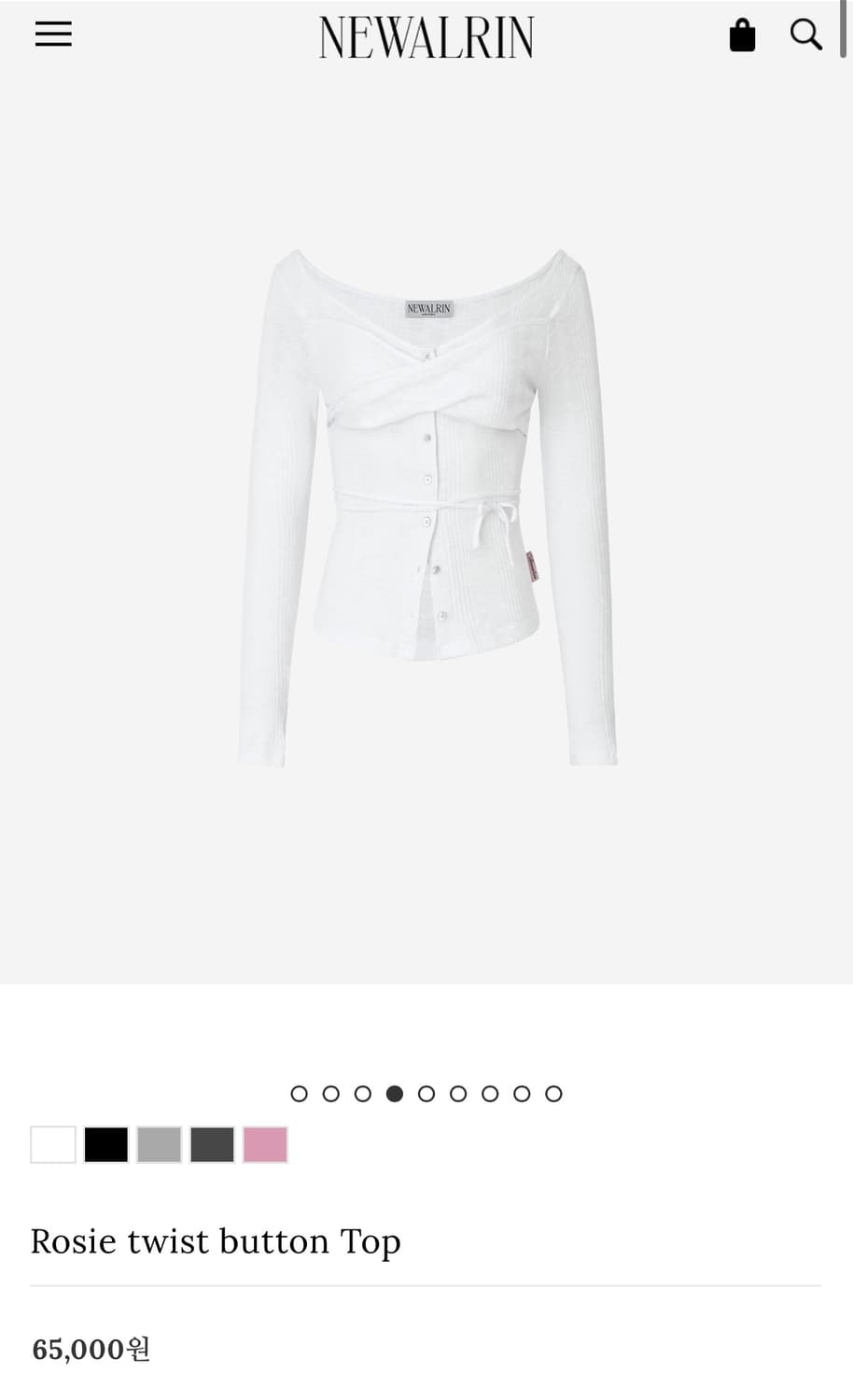853x1400 pixels.
Task: Open the white top product image
Action: click(426, 509)
